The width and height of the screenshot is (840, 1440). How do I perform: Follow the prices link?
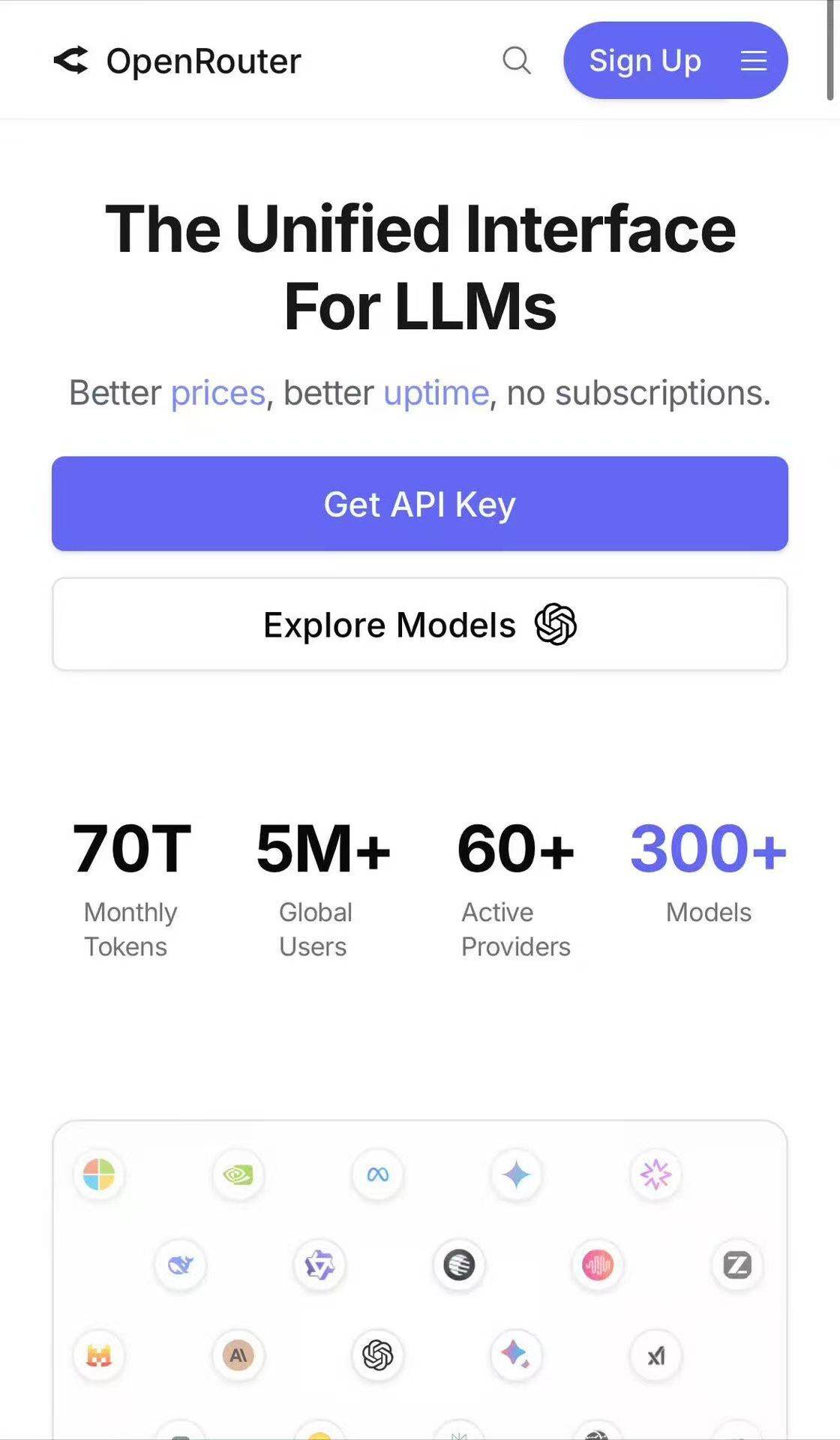[218, 393]
